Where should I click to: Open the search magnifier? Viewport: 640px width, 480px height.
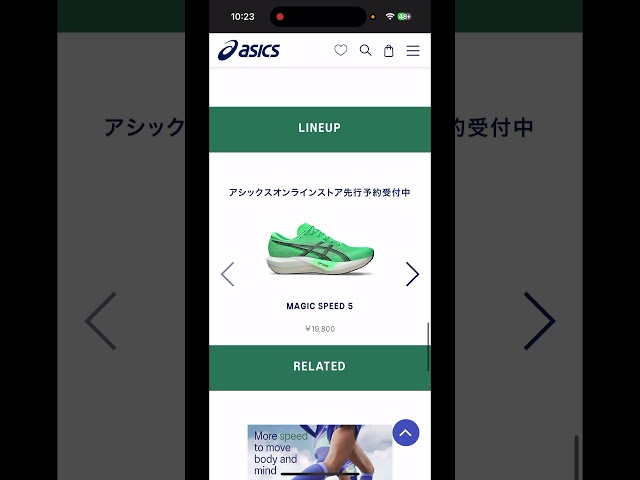pos(365,50)
